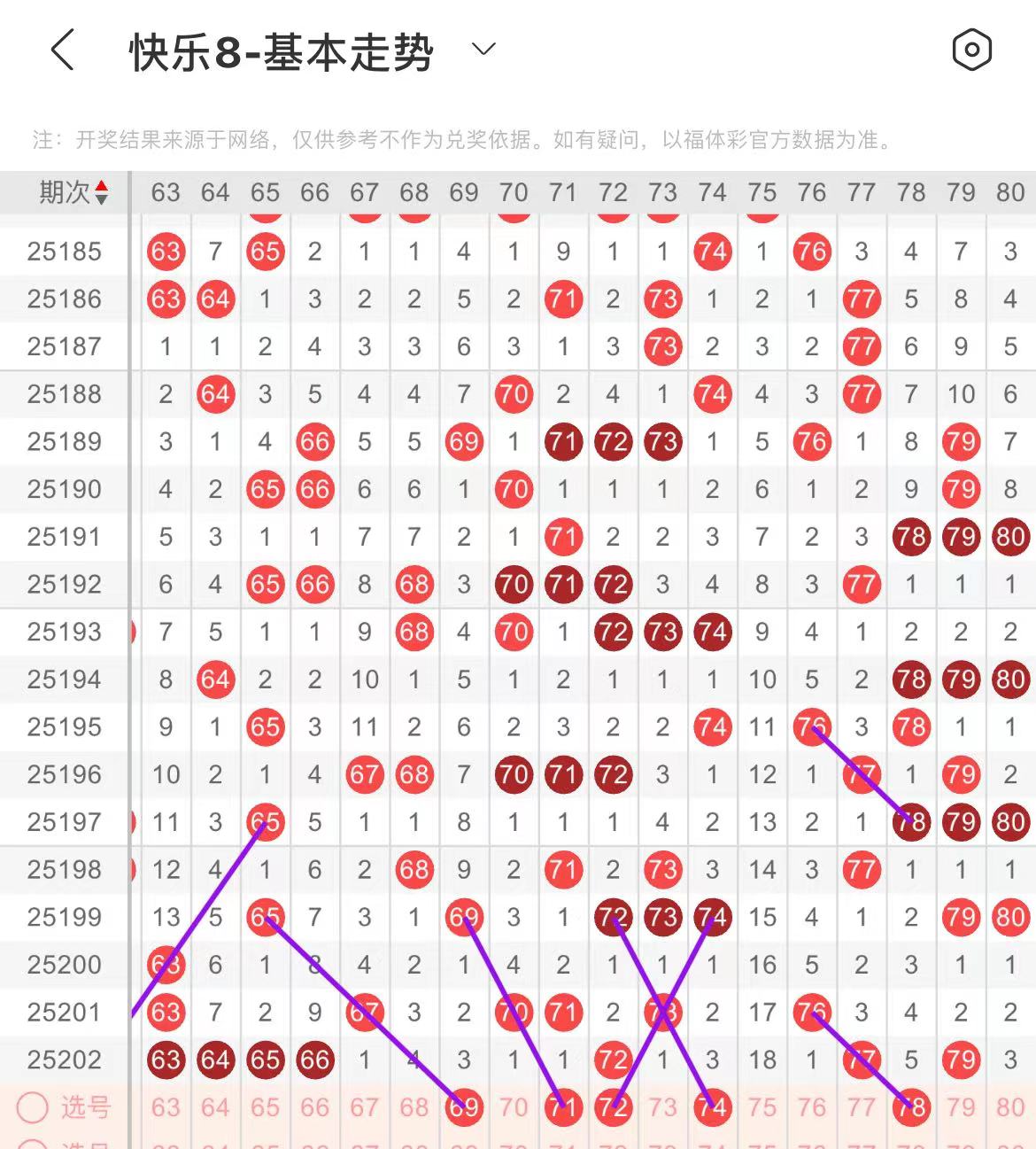This screenshot has height=1149, width=1036.
Task: Expand the 快乐8-基本走势 chart type dropdown
Action: 483,50
